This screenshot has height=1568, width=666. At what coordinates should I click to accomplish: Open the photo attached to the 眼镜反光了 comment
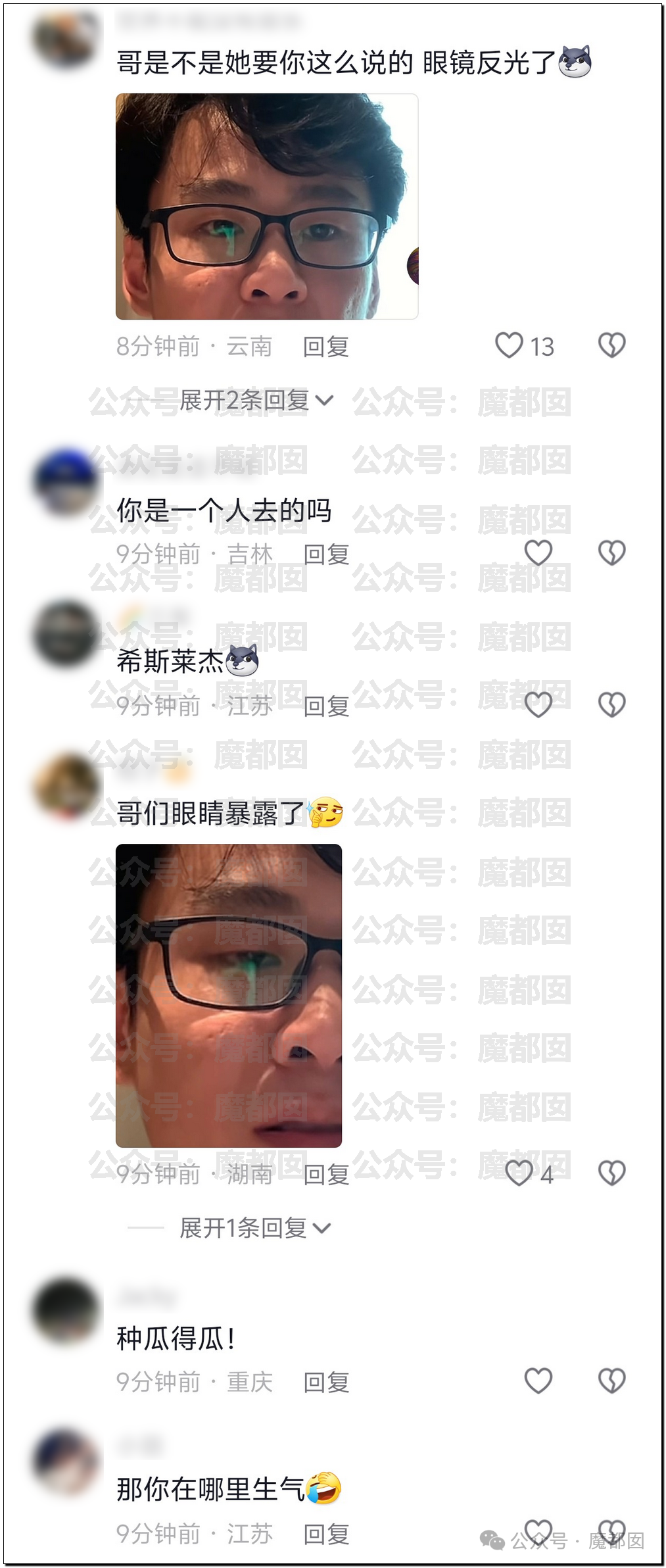[x=267, y=207]
